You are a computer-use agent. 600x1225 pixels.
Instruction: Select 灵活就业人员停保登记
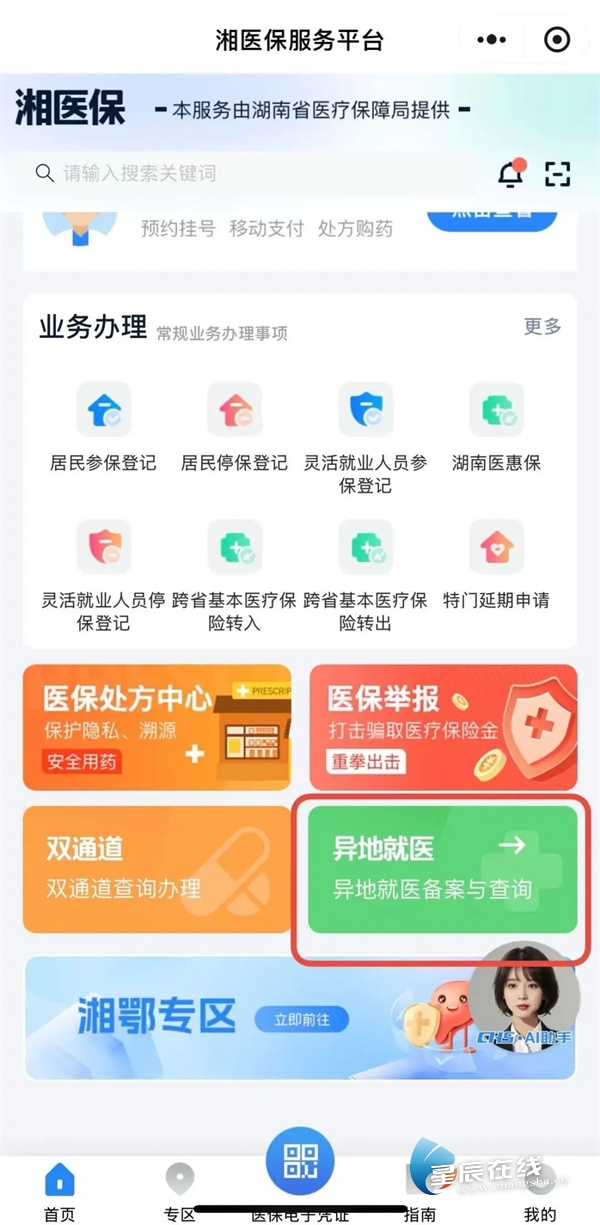click(x=104, y=575)
